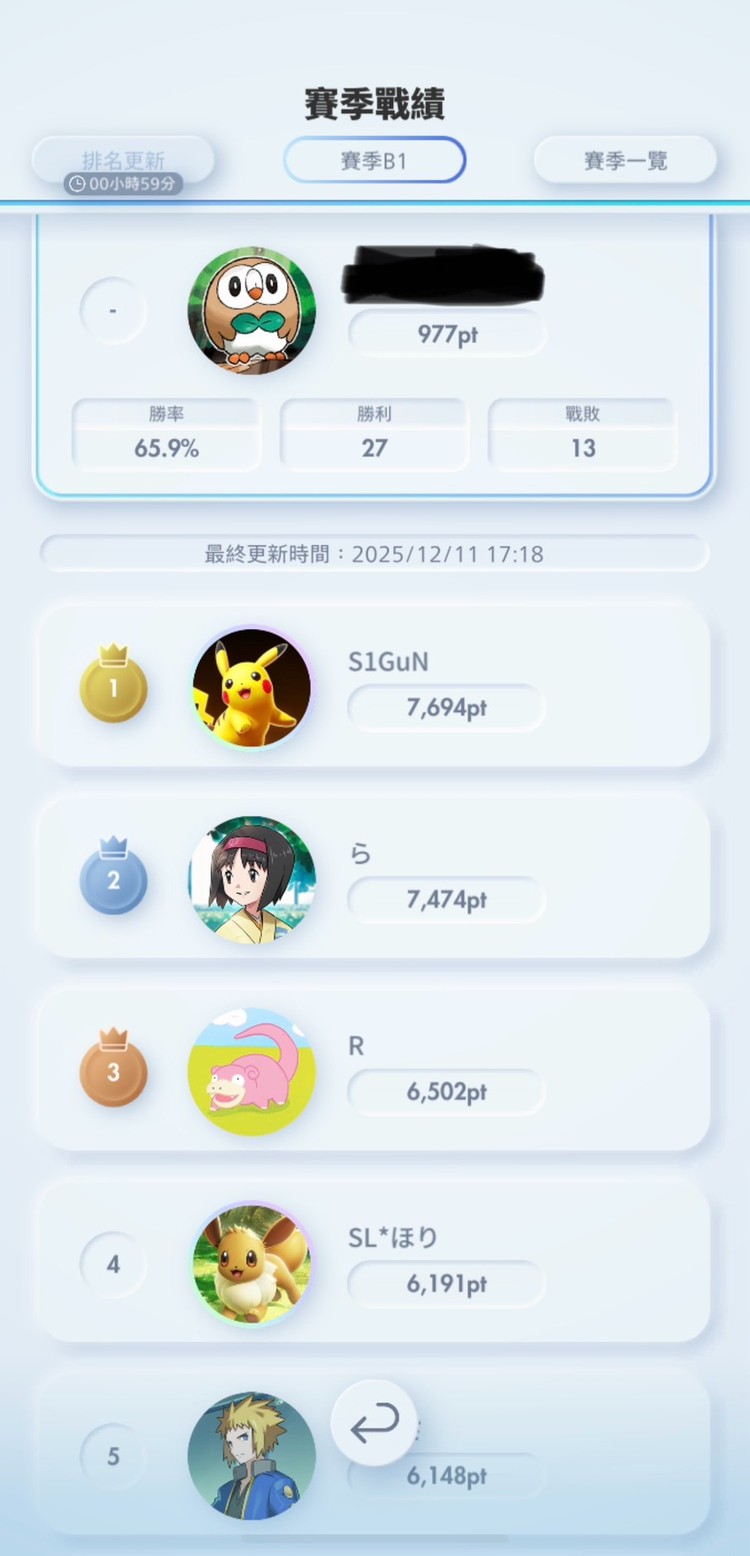
Task: Click the bronze crown medal for rank 3
Action: [112, 1071]
